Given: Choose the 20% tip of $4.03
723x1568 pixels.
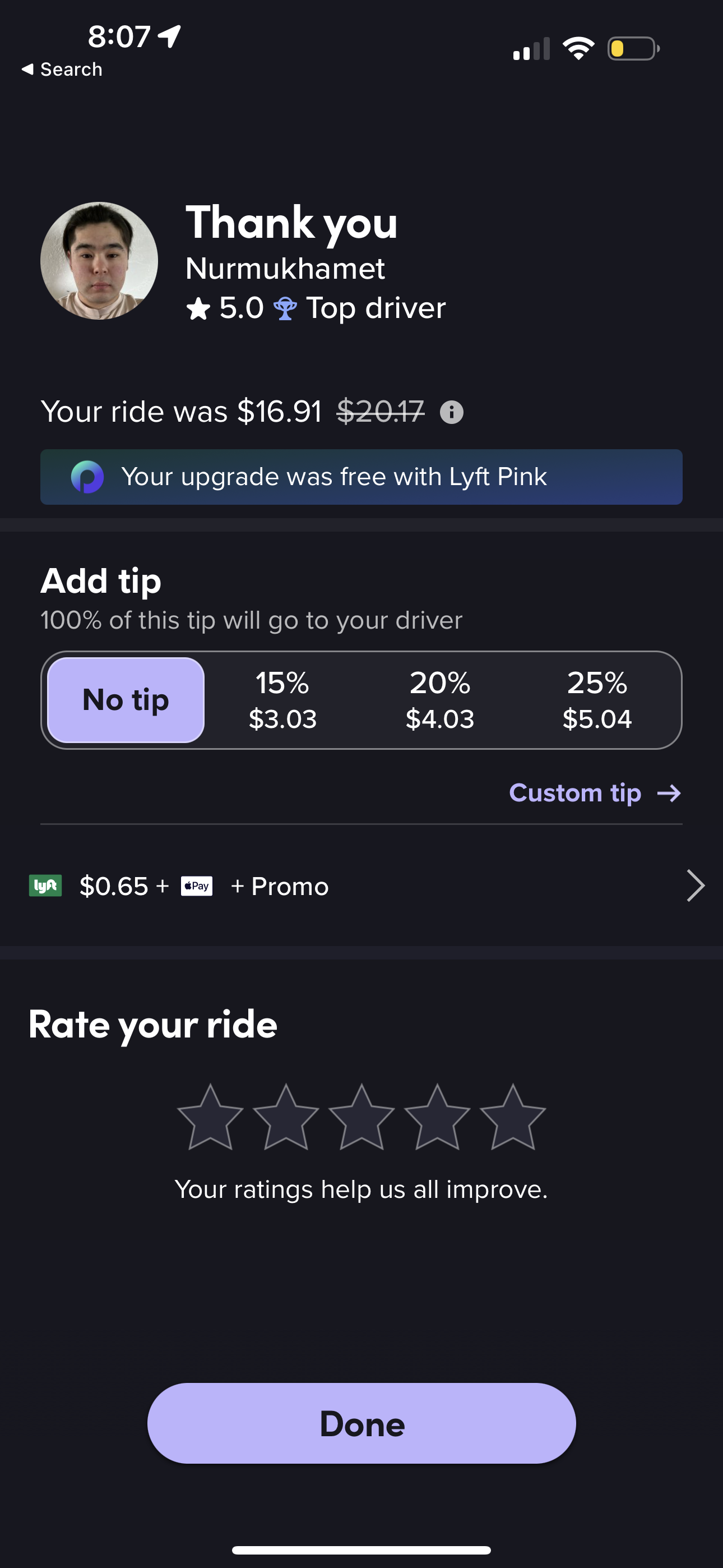Looking at the screenshot, I should point(440,700).
